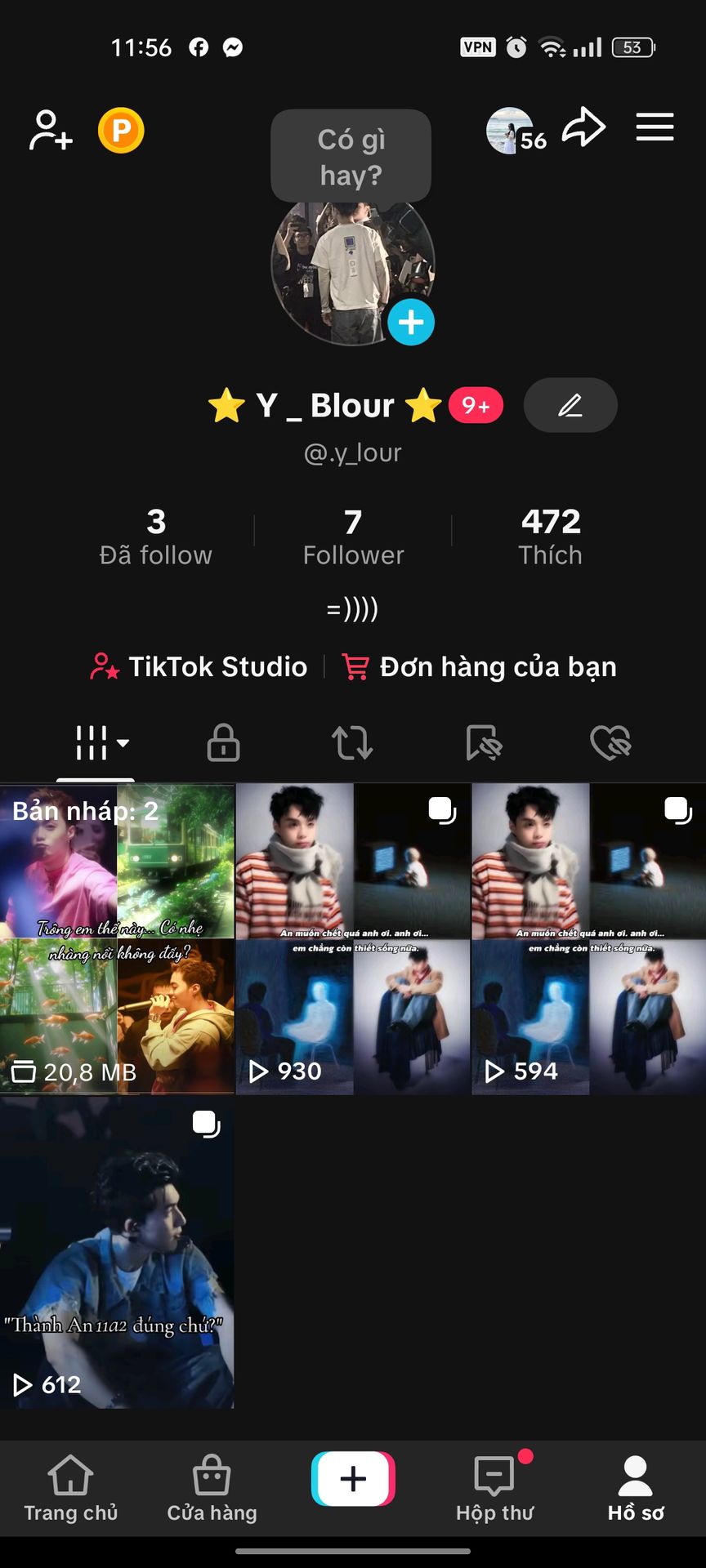Open the video with 930 views
706x1568 pixels.
353,939
